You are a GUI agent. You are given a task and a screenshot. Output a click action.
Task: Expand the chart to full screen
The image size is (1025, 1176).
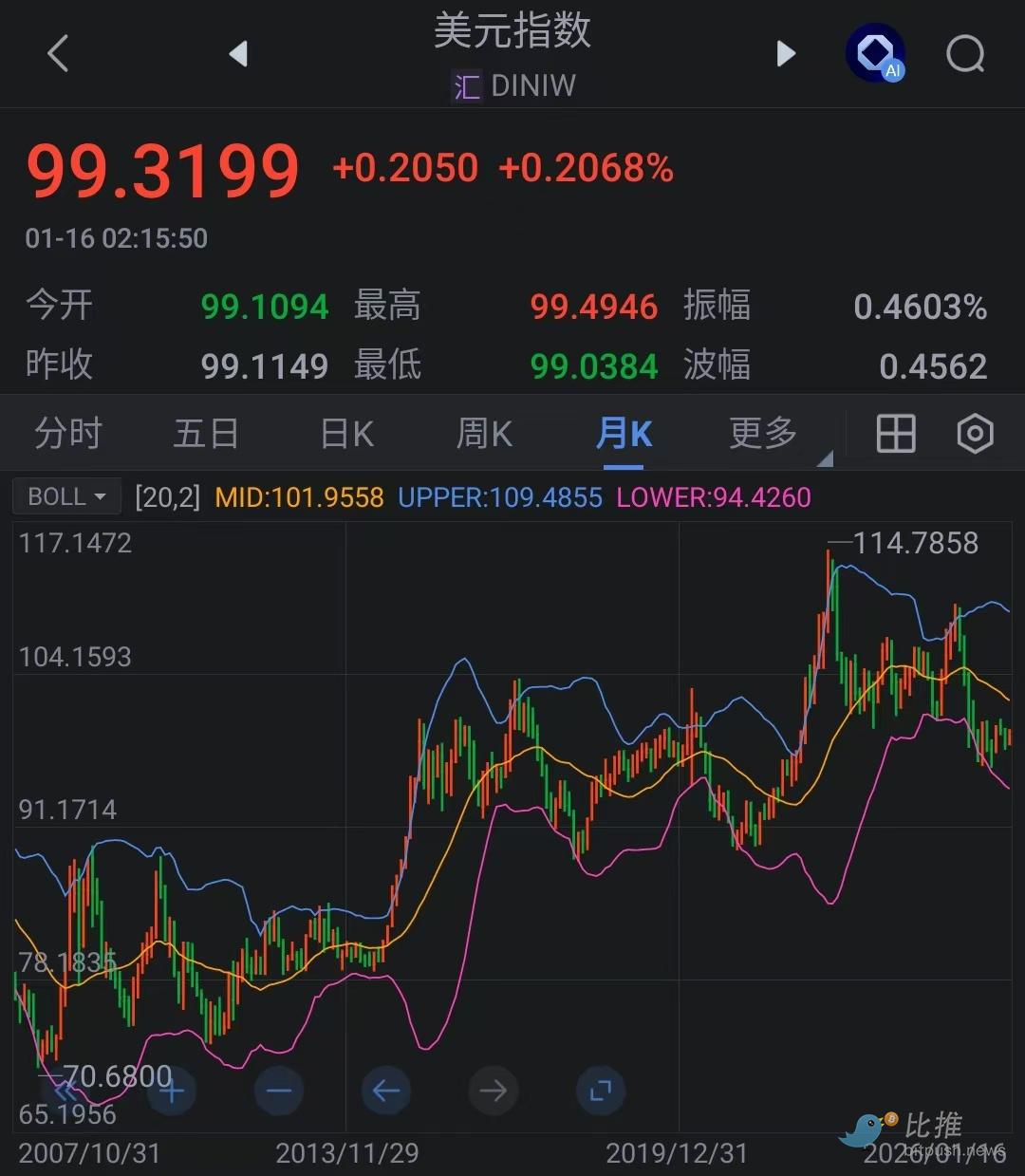pos(600,1092)
